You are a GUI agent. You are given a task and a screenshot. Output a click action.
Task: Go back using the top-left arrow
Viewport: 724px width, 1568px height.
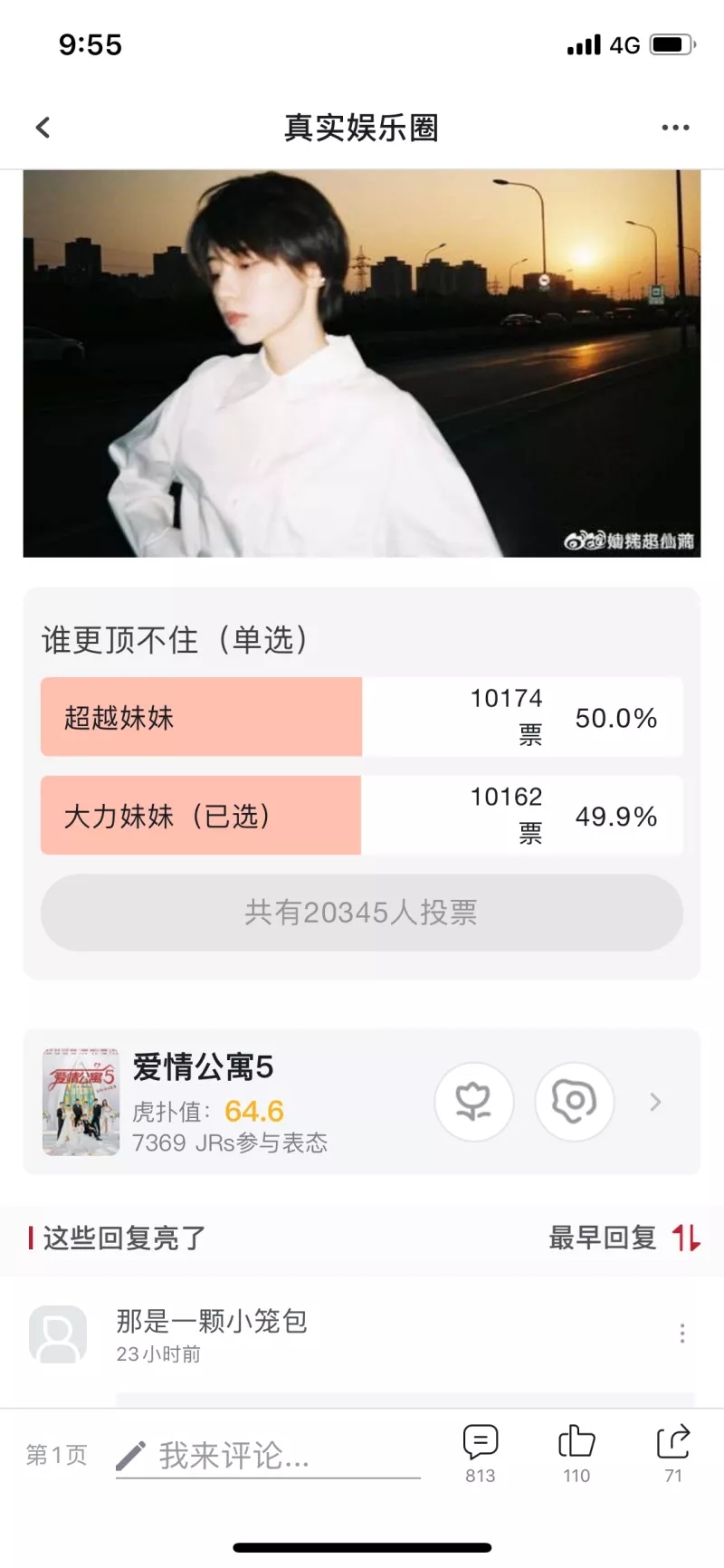tap(43, 128)
